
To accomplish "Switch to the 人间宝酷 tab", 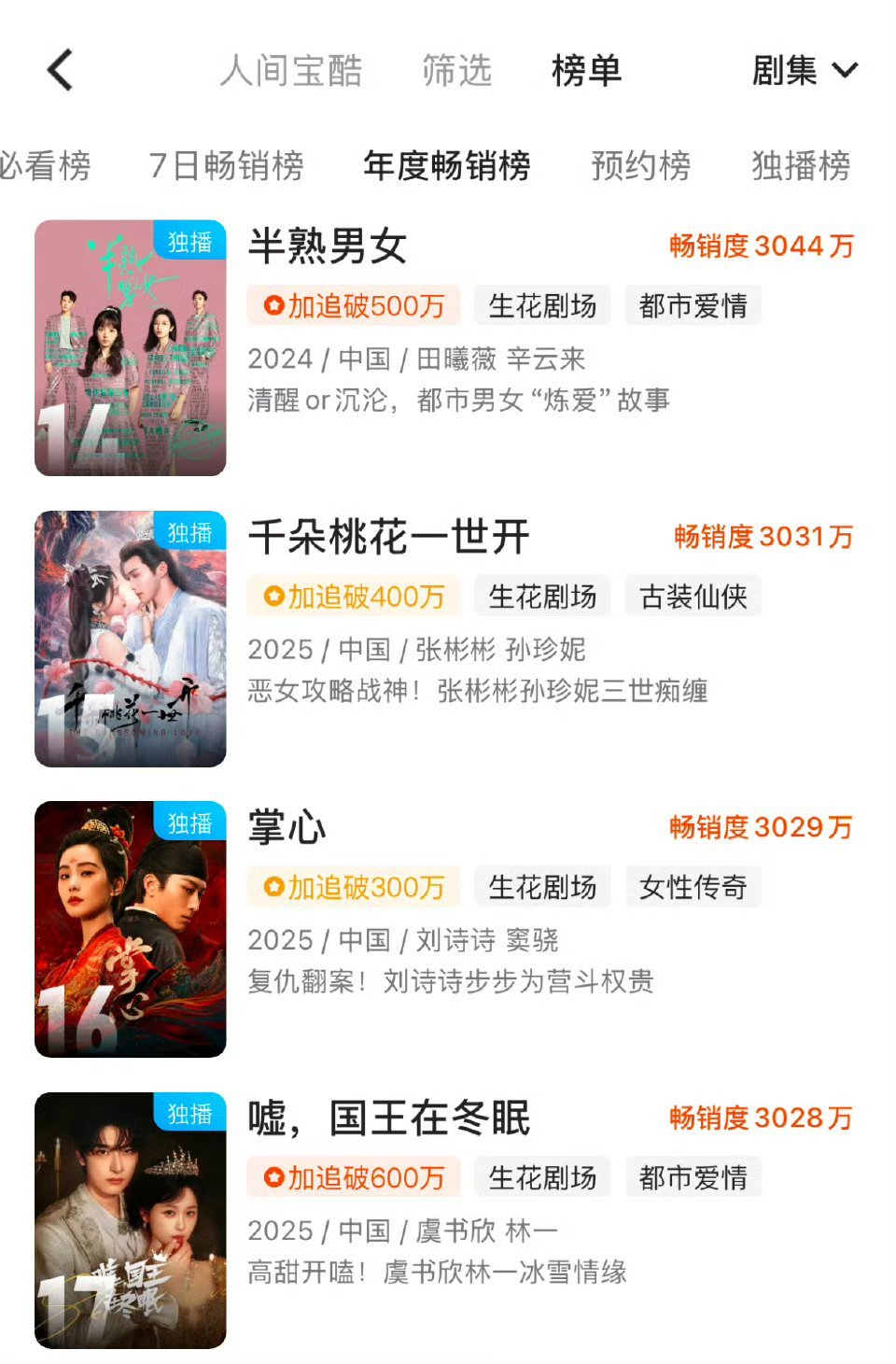I will [291, 71].
